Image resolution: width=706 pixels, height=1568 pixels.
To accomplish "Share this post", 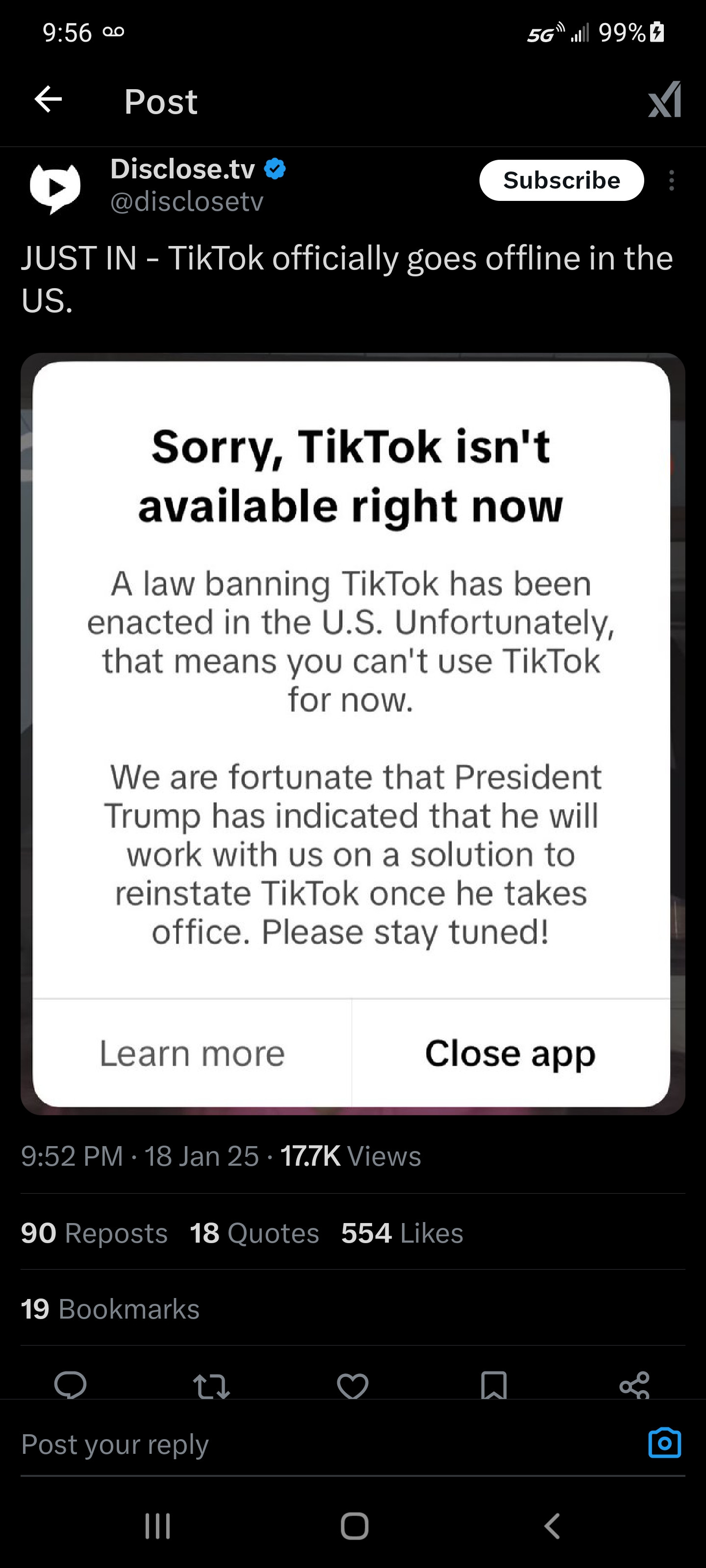I will (634, 1385).
